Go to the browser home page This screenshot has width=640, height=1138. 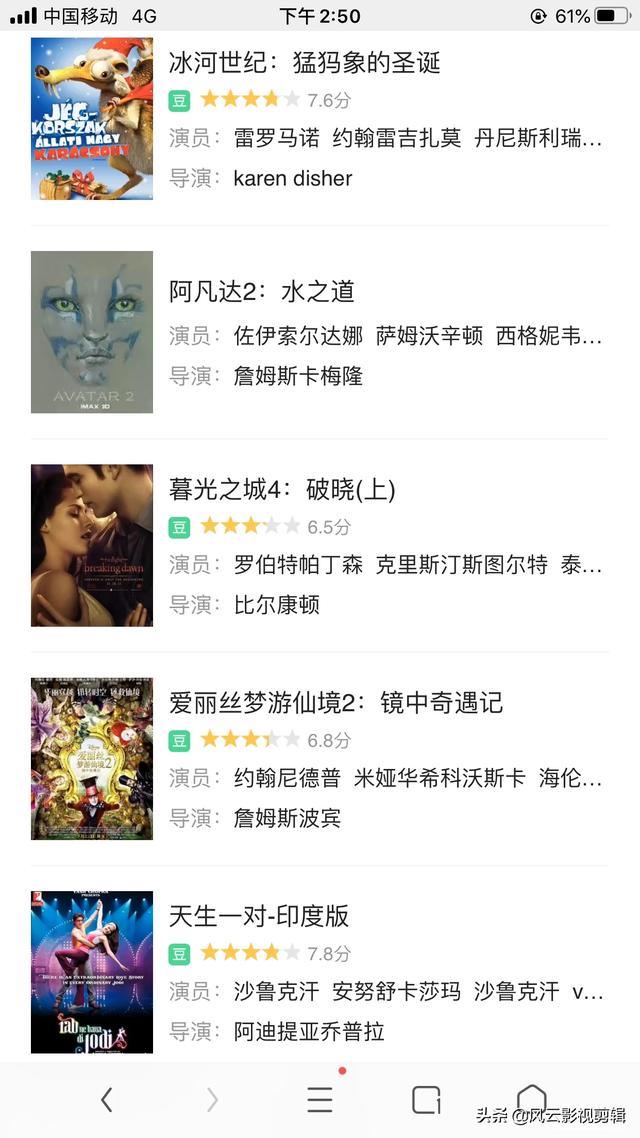point(532,1098)
